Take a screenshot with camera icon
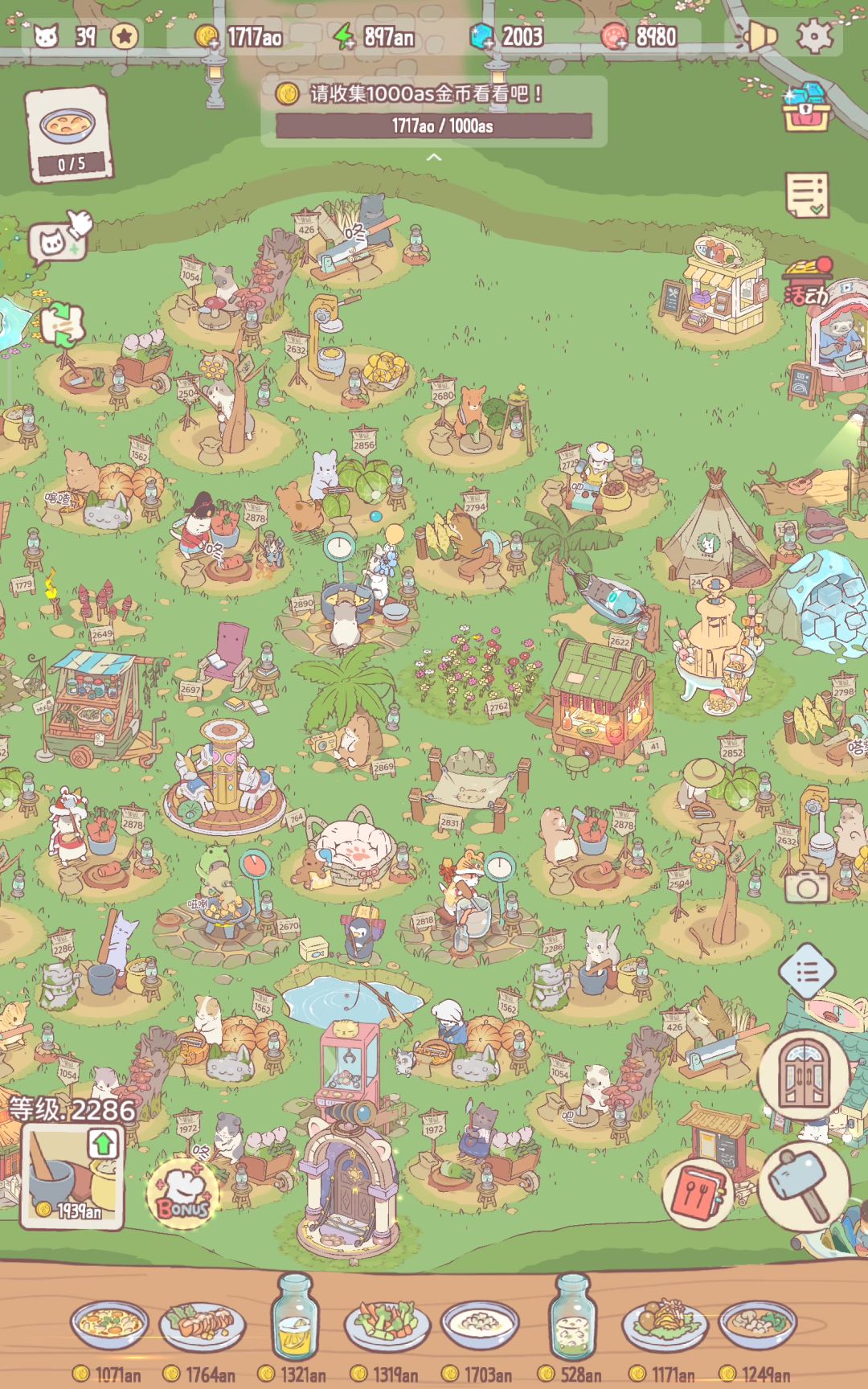 [x=807, y=887]
